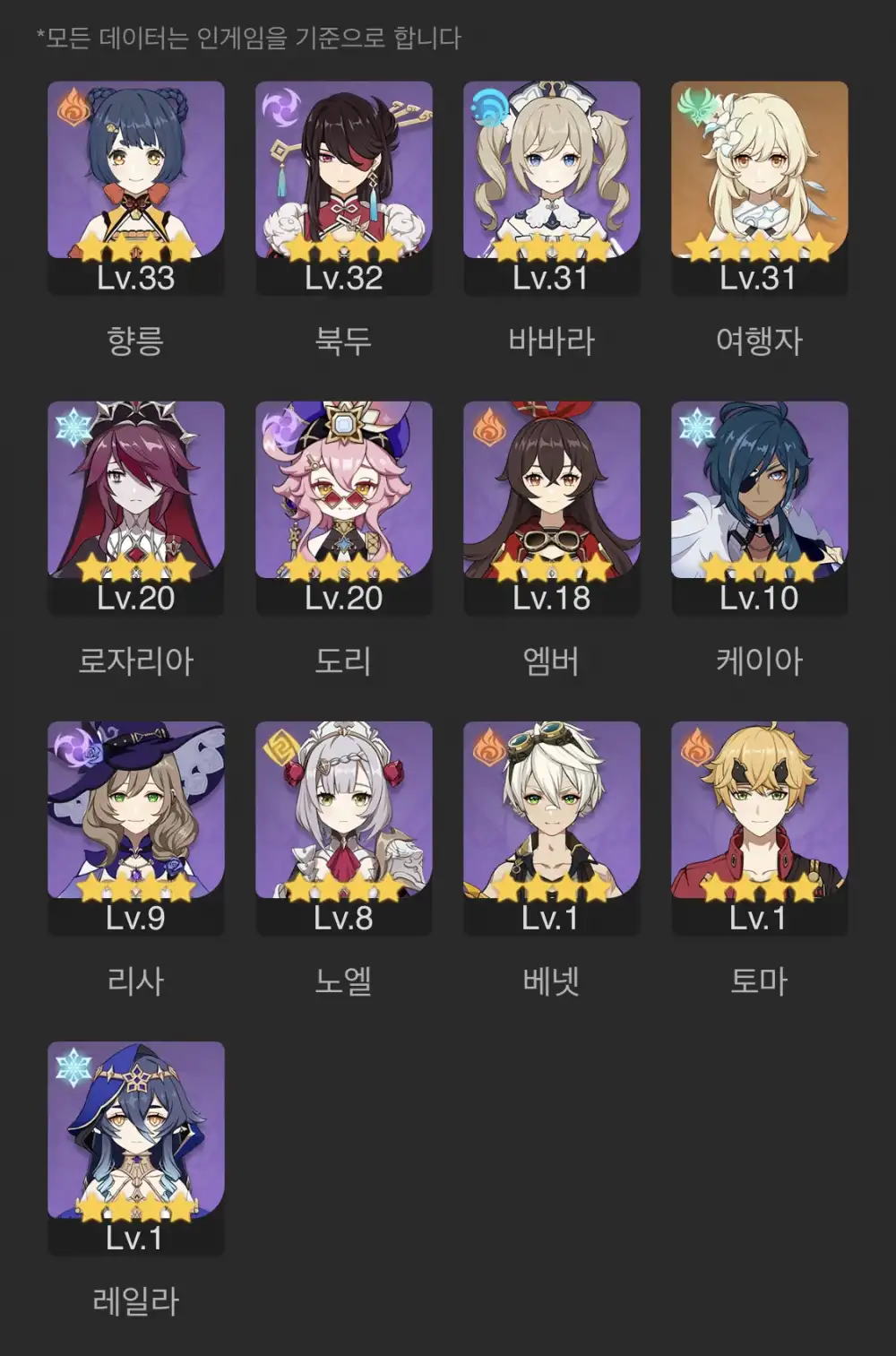Open the 여행자 character card

coord(760,186)
